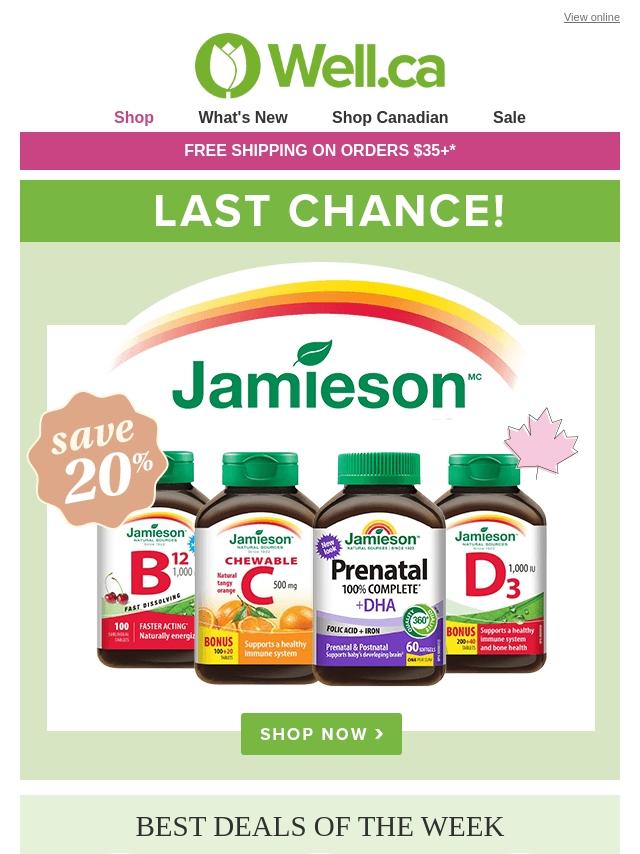The height and width of the screenshot is (854, 640).
Task: Go to the Shop section
Action: pos(134,117)
